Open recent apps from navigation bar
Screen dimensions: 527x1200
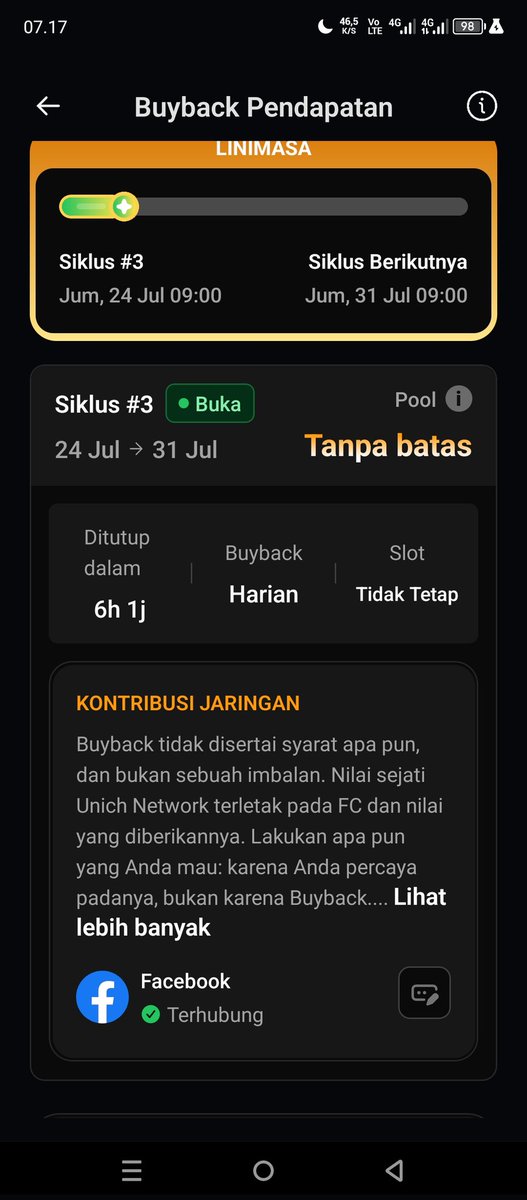point(131,1170)
